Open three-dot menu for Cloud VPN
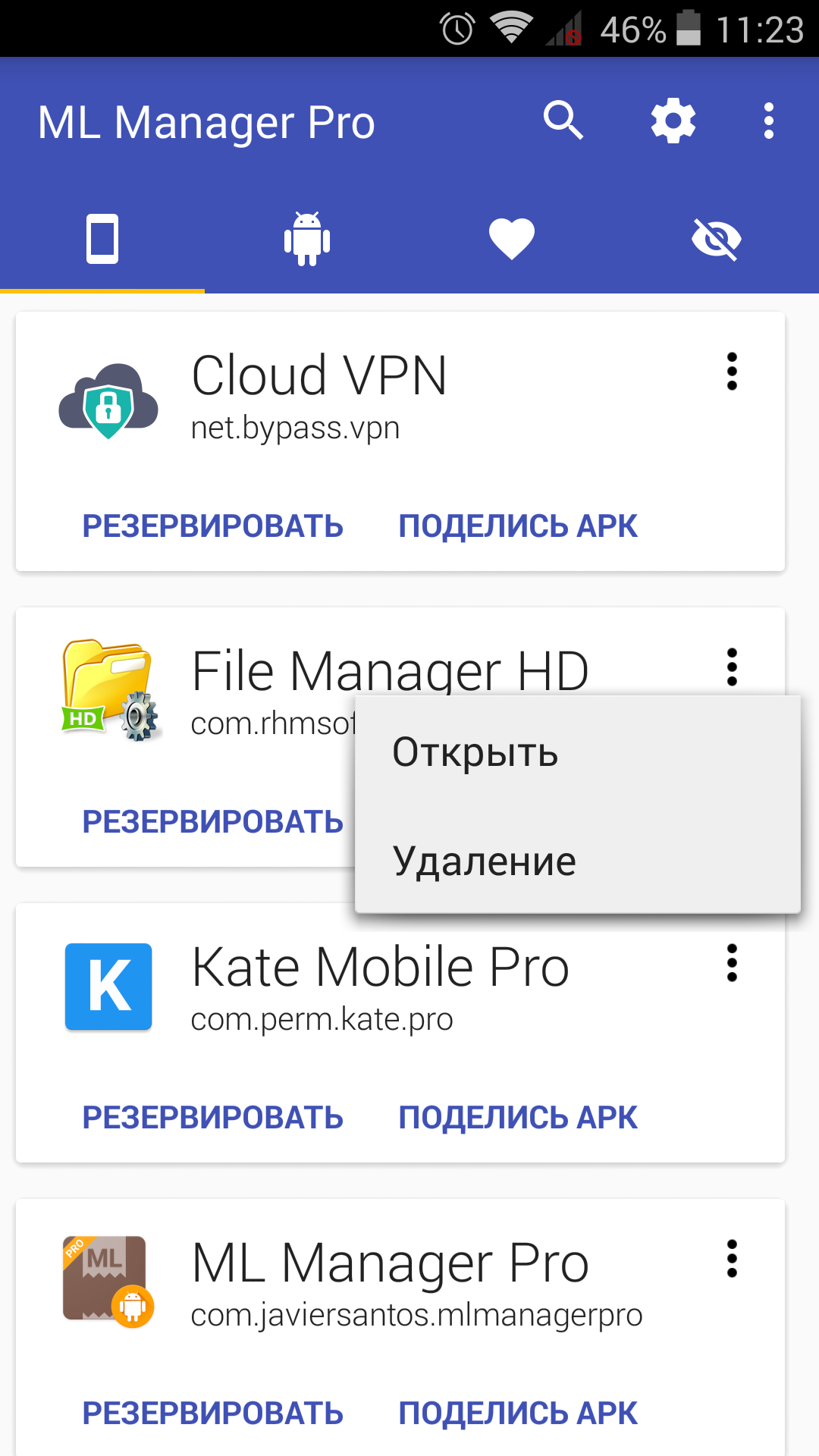The width and height of the screenshot is (819, 1456). [732, 372]
